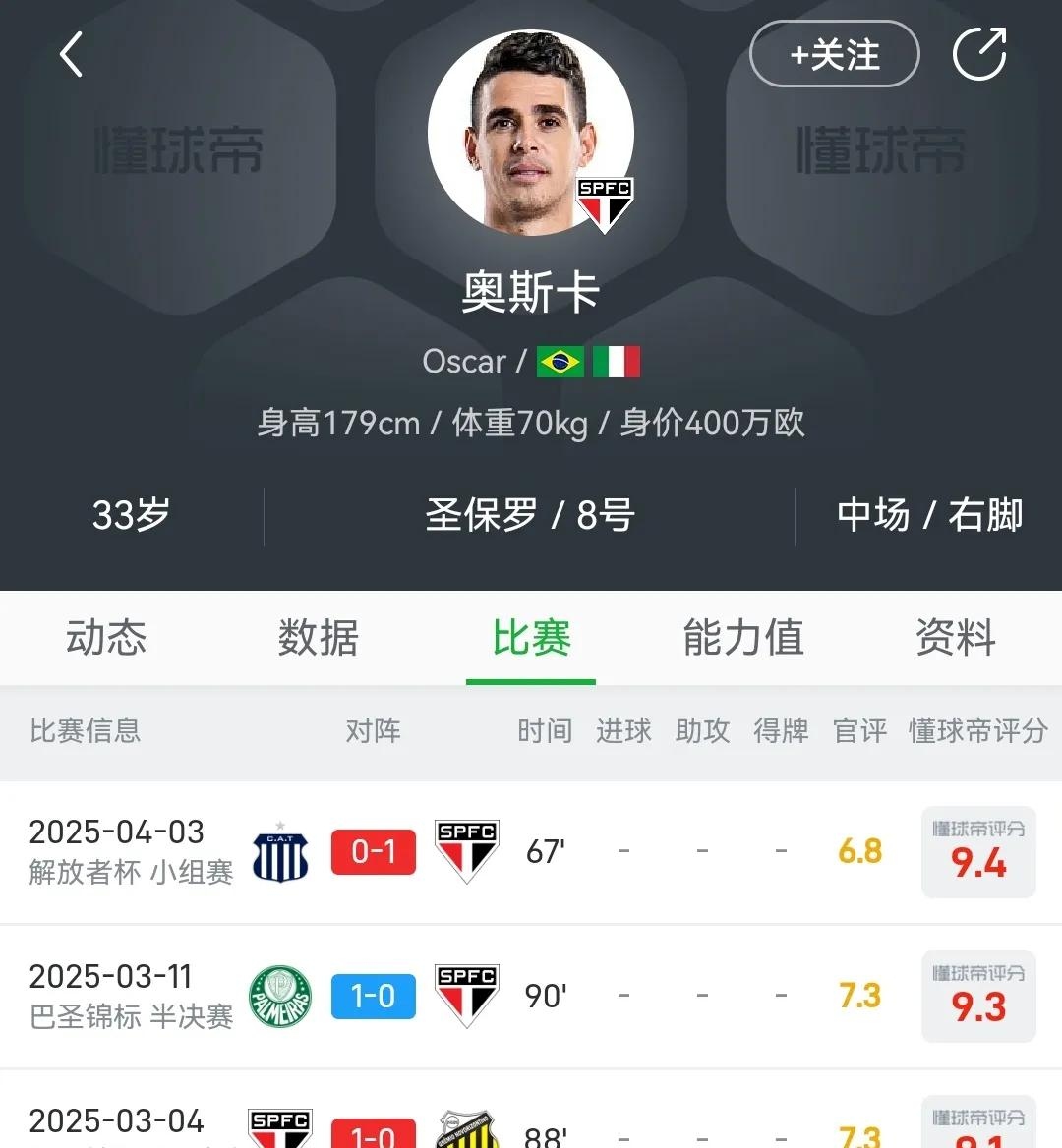Switch to the 数据 tab
1062x1148 pixels.
[318, 637]
